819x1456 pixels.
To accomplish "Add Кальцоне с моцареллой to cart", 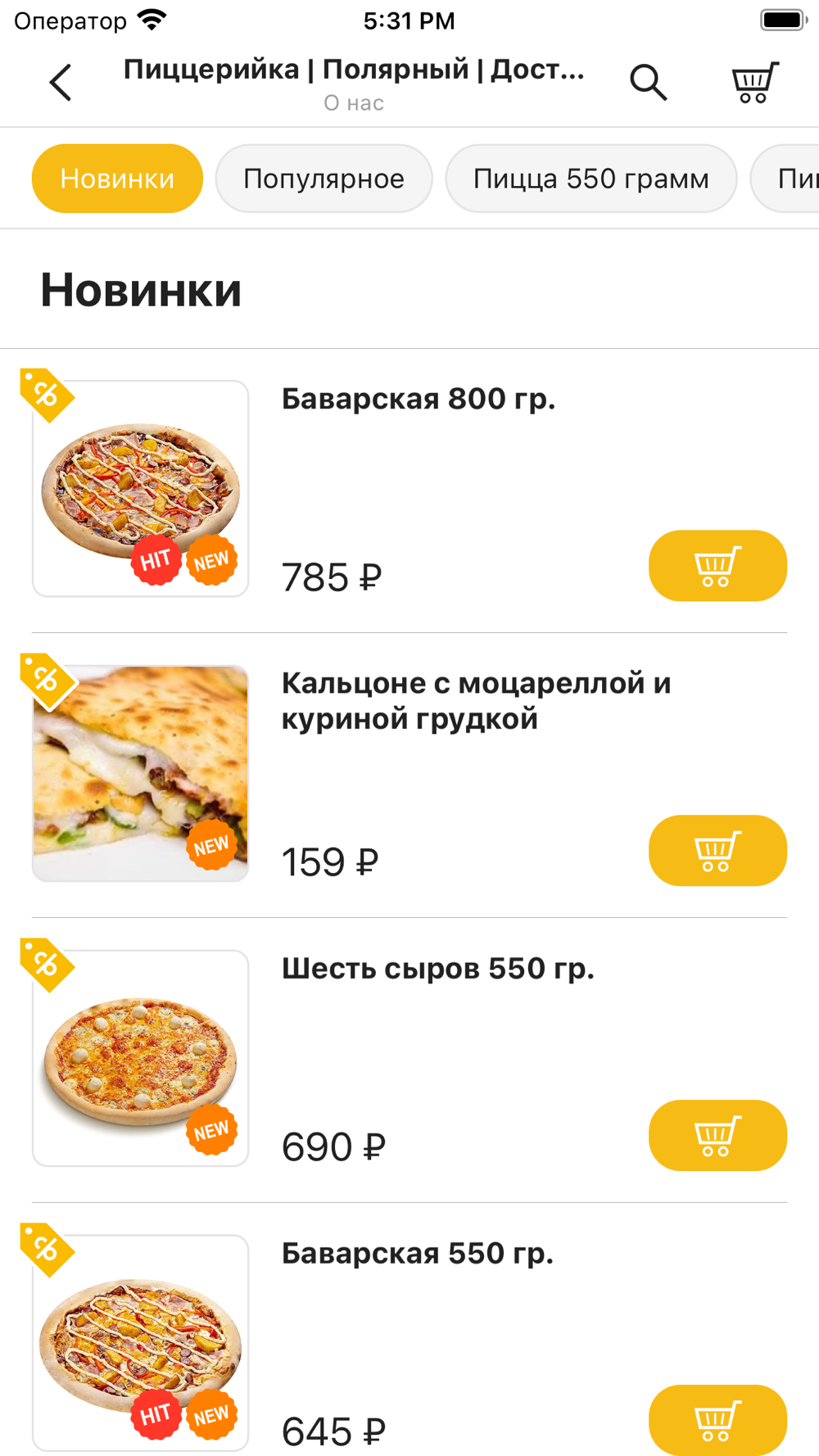I will (717, 851).
